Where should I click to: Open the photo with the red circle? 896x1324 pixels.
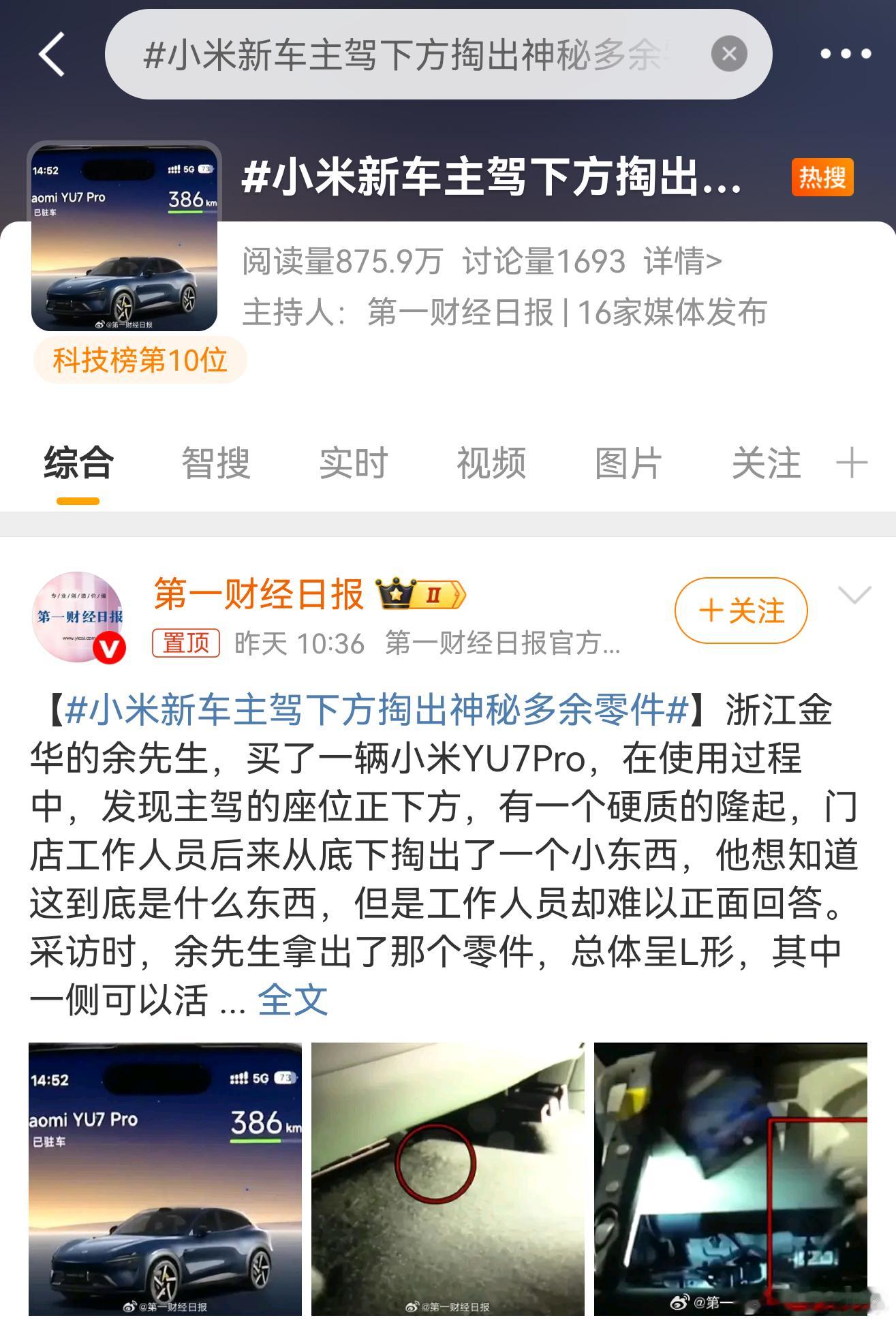pyautogui.click(x=448, y=1179)
